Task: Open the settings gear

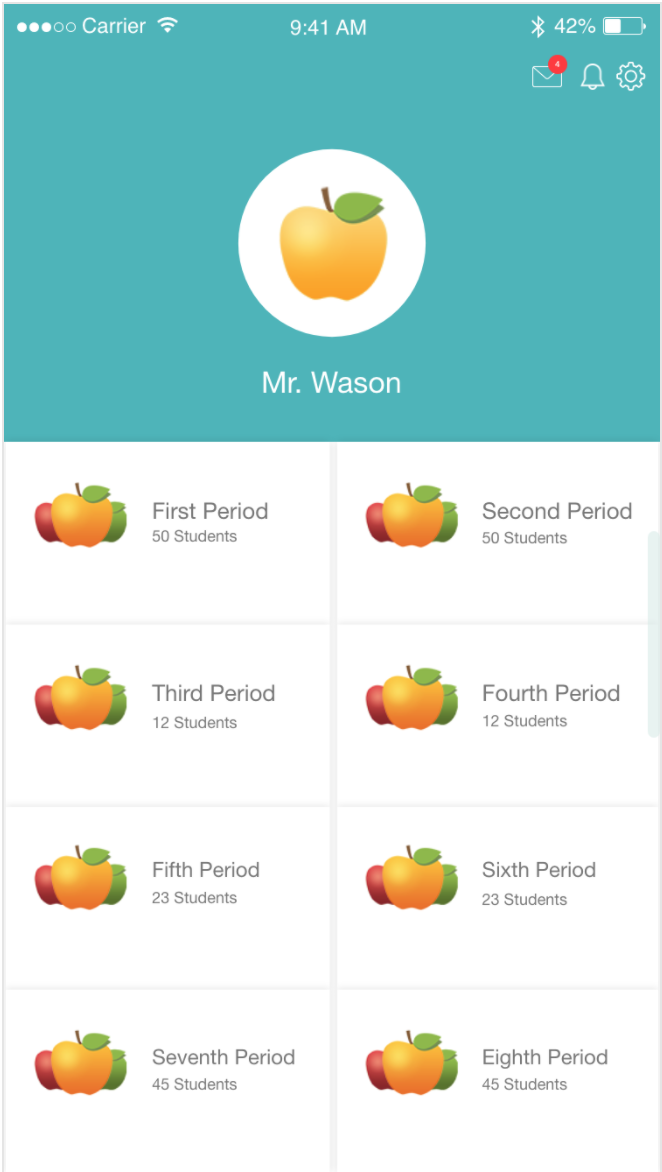Action: (x=630, y=77)
